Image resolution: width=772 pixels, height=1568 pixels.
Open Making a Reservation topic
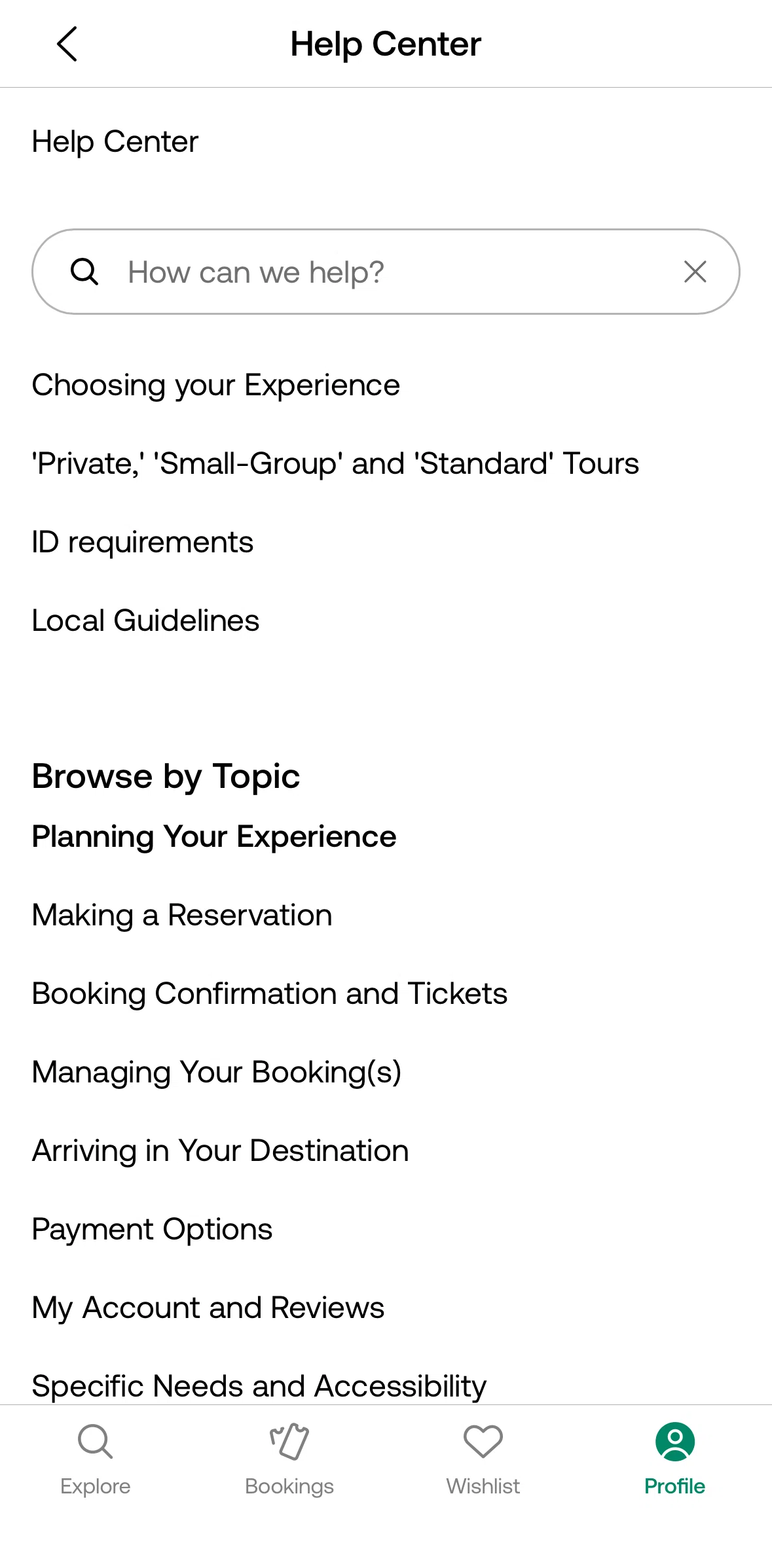182,915
